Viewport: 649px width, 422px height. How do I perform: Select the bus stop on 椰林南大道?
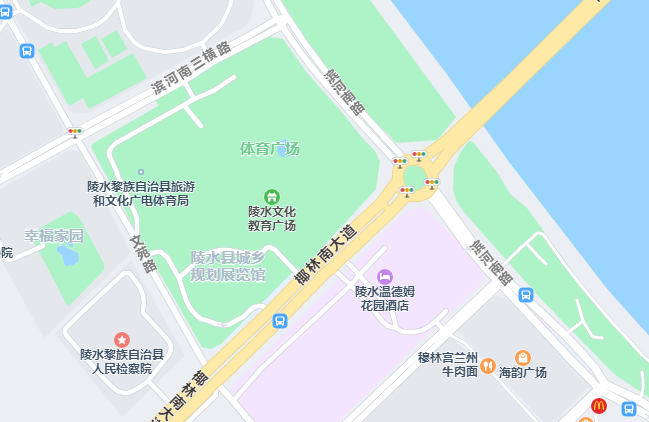(280, 321)
